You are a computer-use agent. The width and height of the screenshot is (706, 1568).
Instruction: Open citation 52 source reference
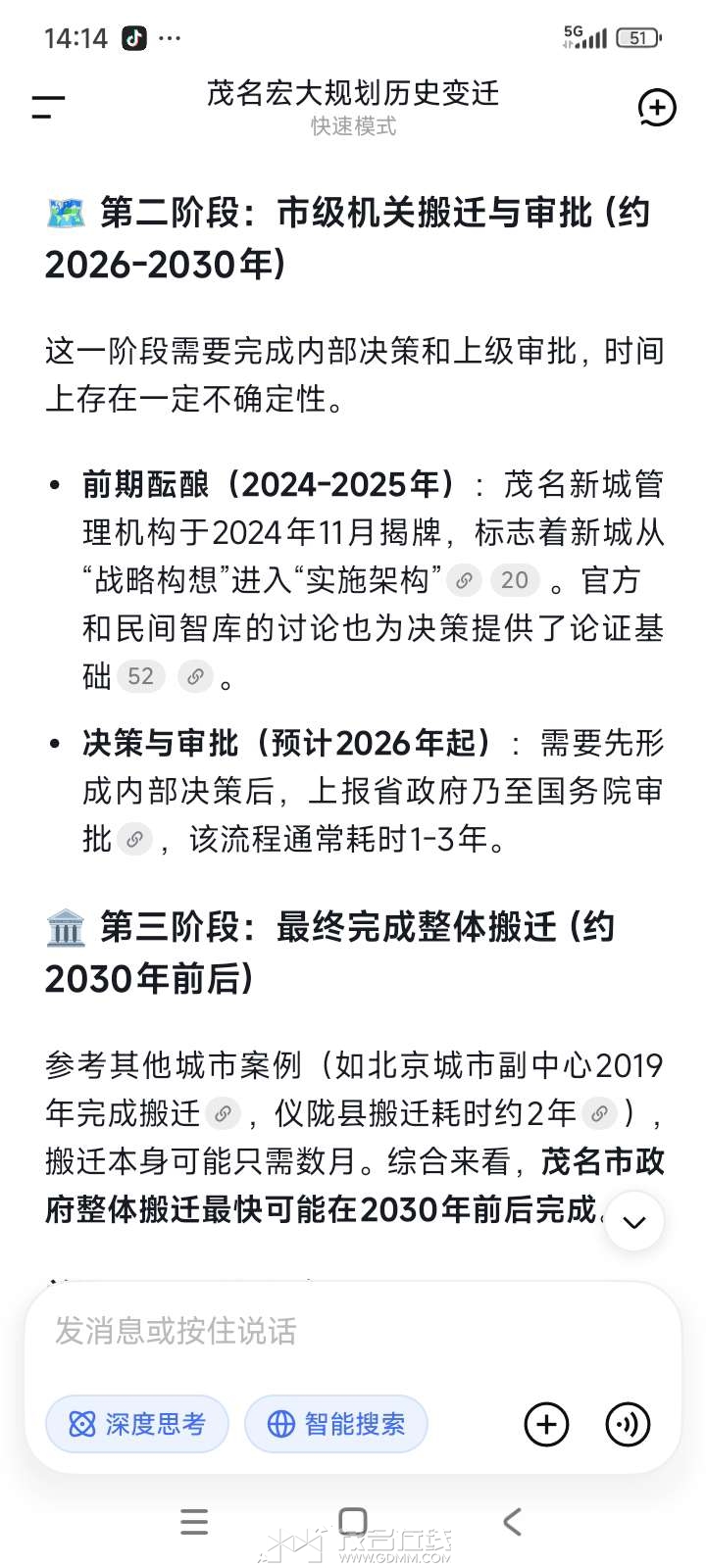pyautogui.click(x=140, y=676)
